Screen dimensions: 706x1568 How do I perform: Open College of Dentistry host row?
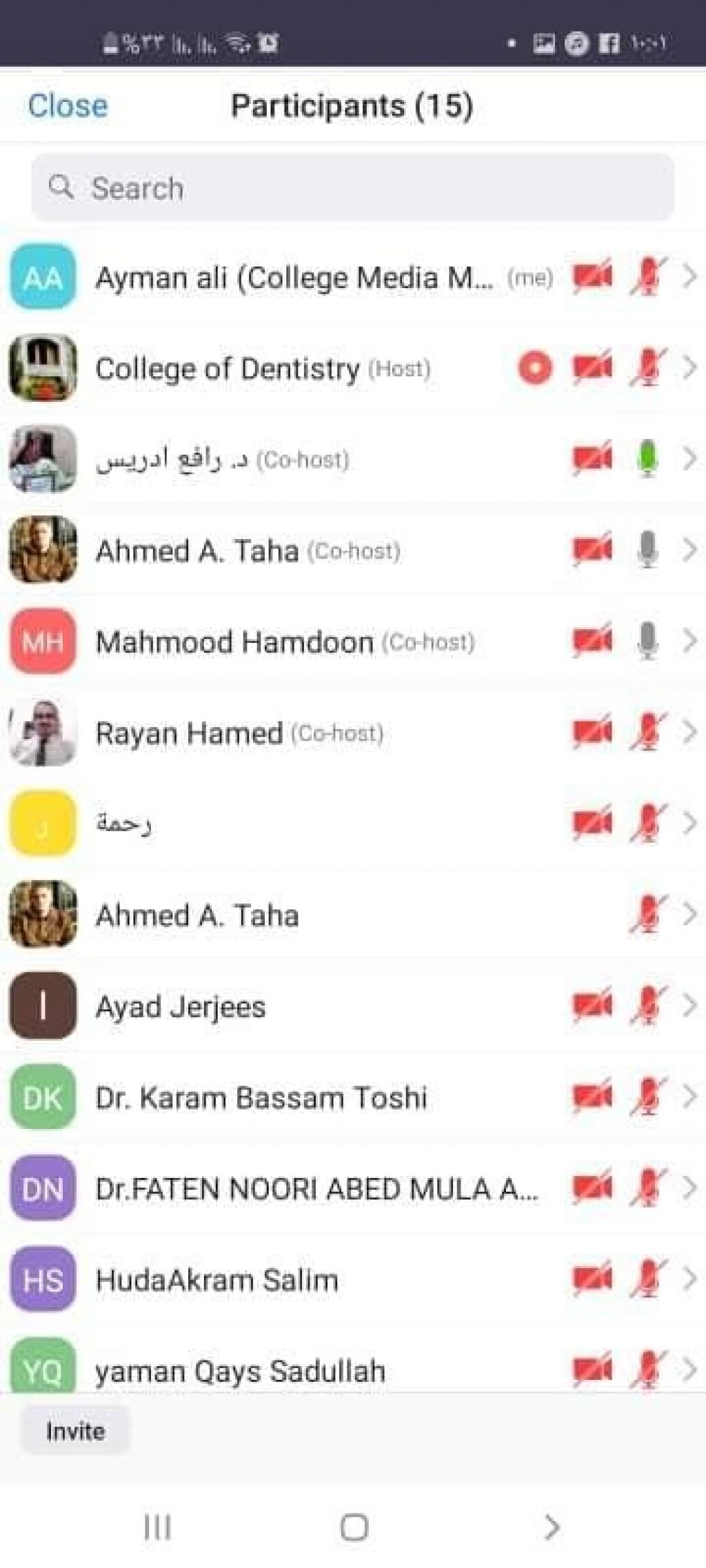coord(262,369)
